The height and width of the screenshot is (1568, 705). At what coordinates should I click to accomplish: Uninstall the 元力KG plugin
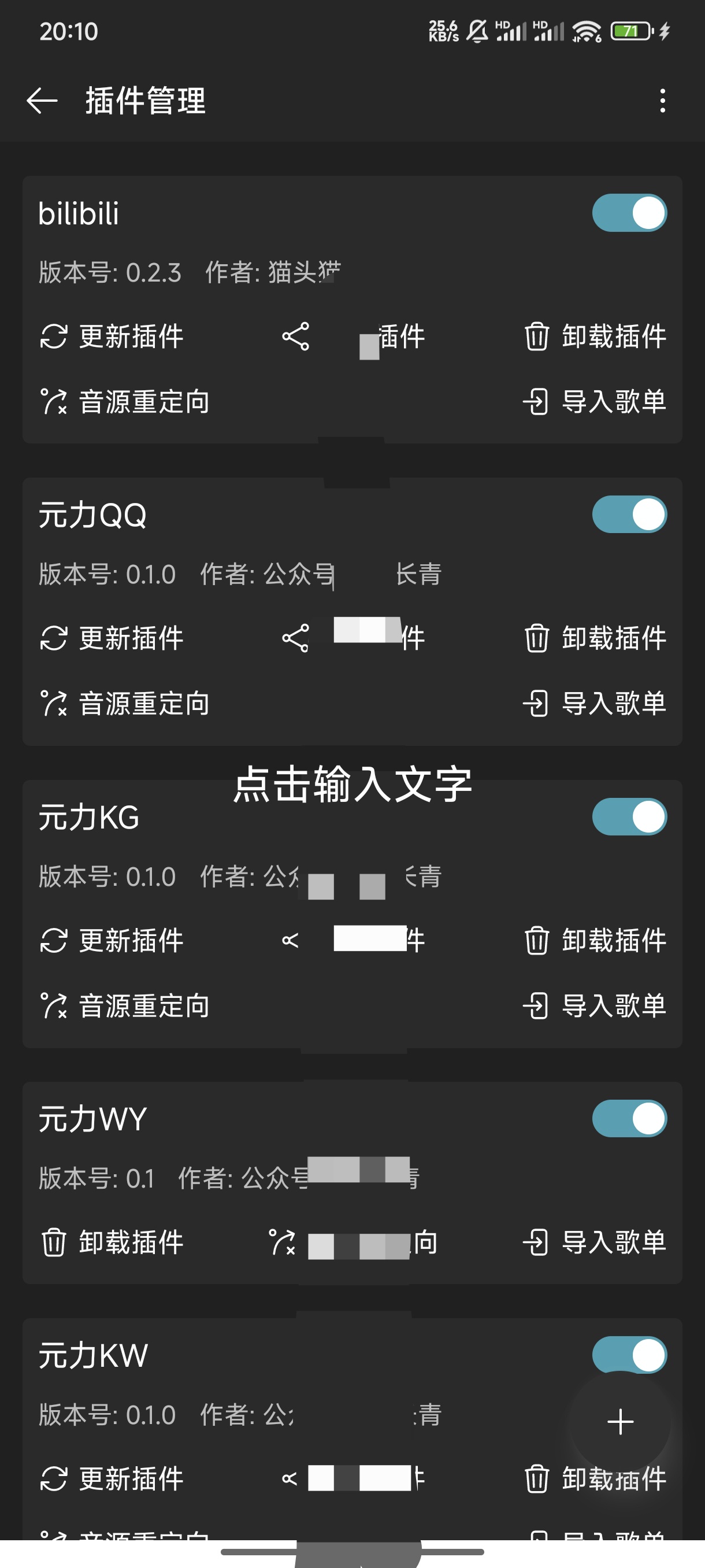click(x=595, y=941)
